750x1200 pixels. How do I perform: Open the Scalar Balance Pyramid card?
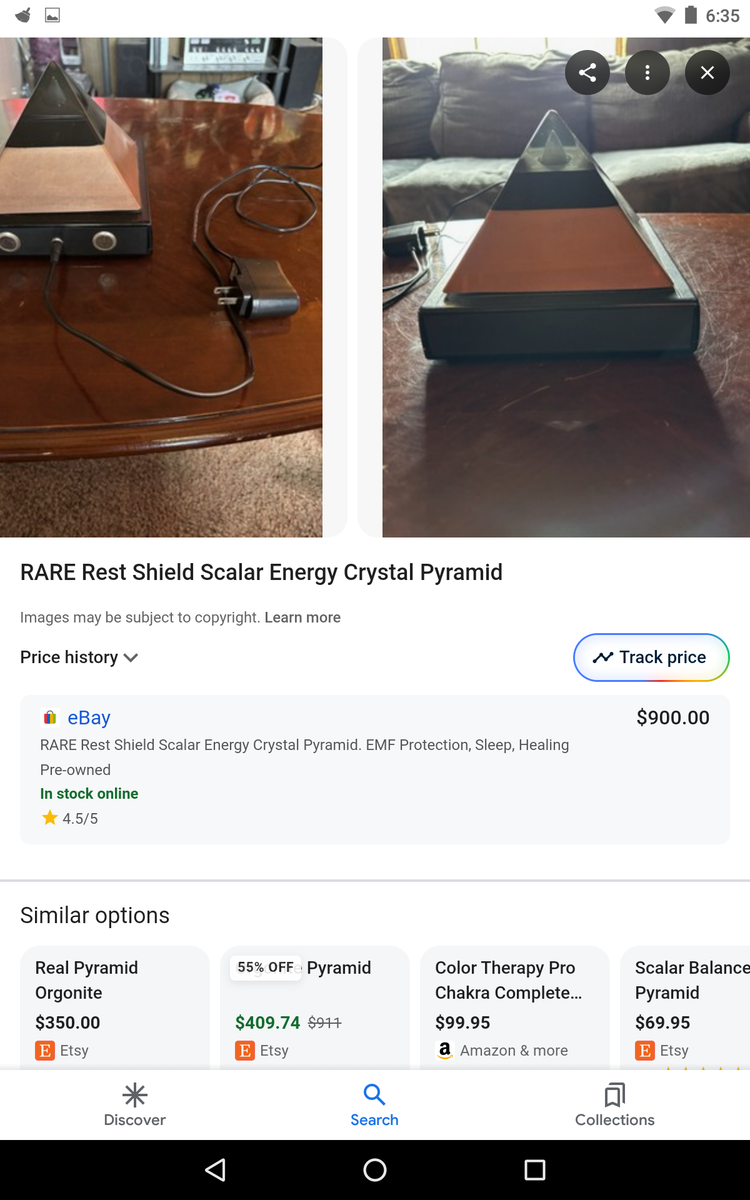click(x=690, y=1005)
